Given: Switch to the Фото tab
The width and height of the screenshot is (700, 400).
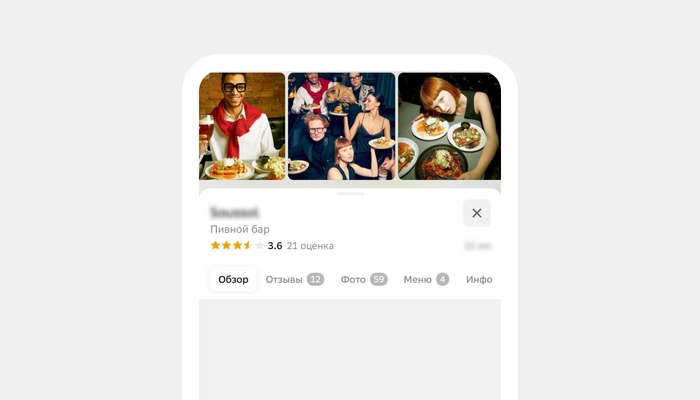Looking at the screenshot, I should pyautogui.click(x=363, y=279).
